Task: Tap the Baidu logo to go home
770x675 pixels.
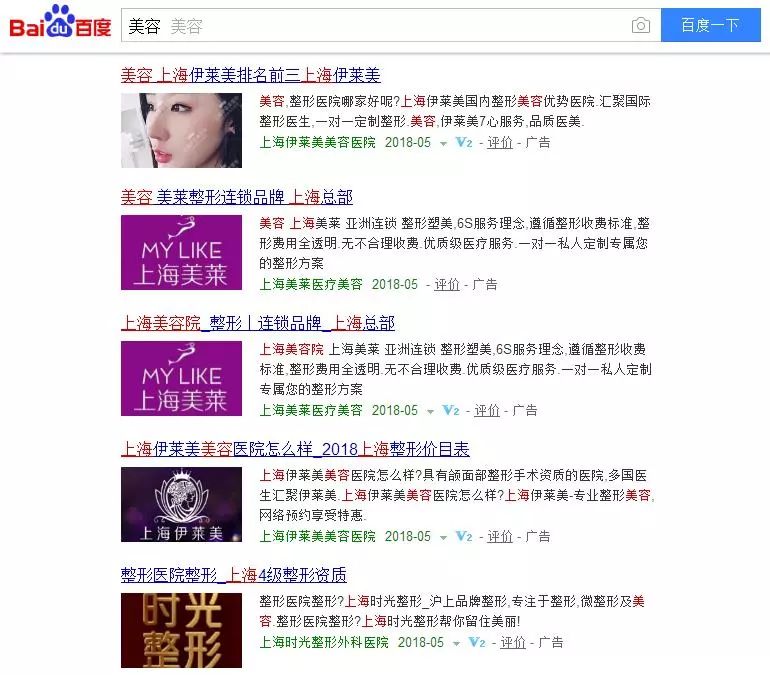Action: (x=61, y=24)
